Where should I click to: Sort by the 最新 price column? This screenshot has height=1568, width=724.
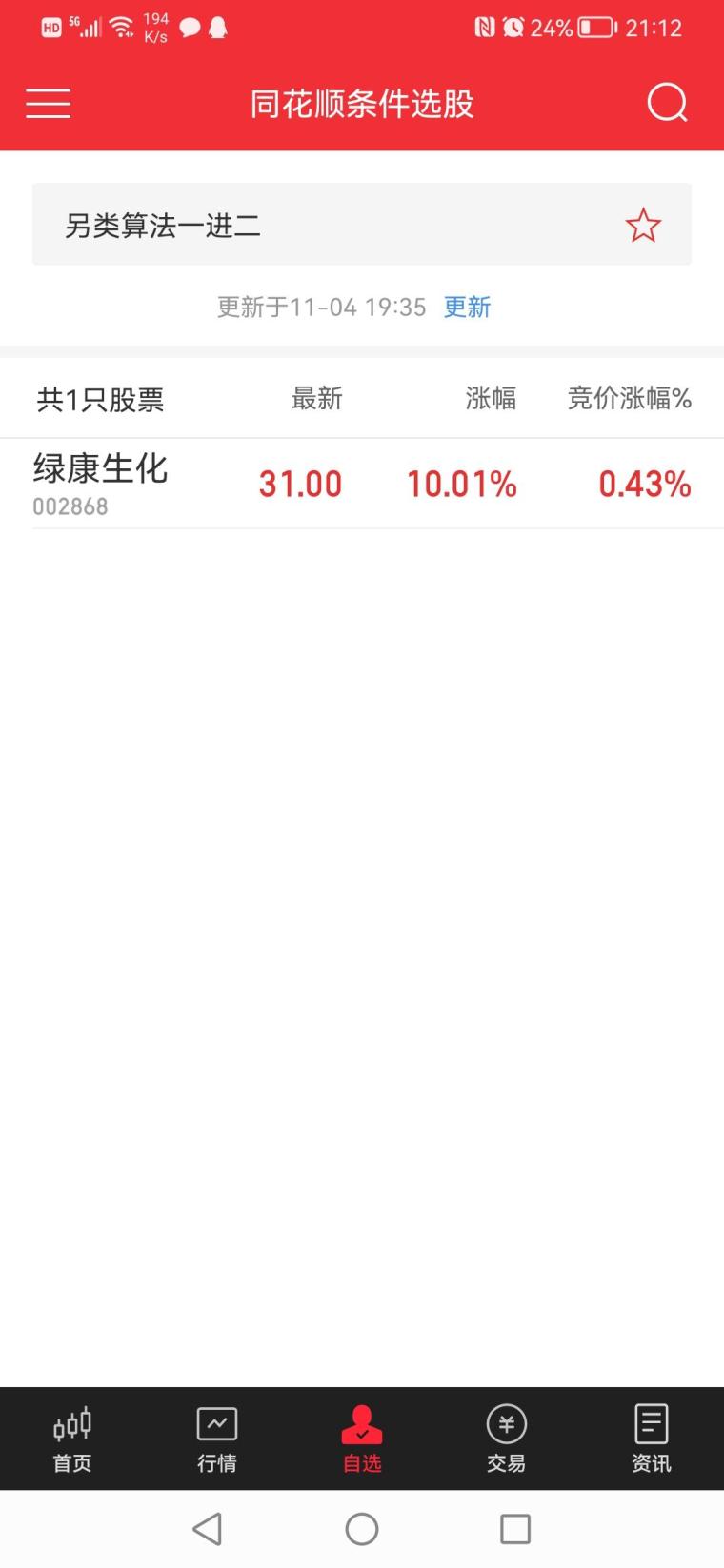point(318,399)
